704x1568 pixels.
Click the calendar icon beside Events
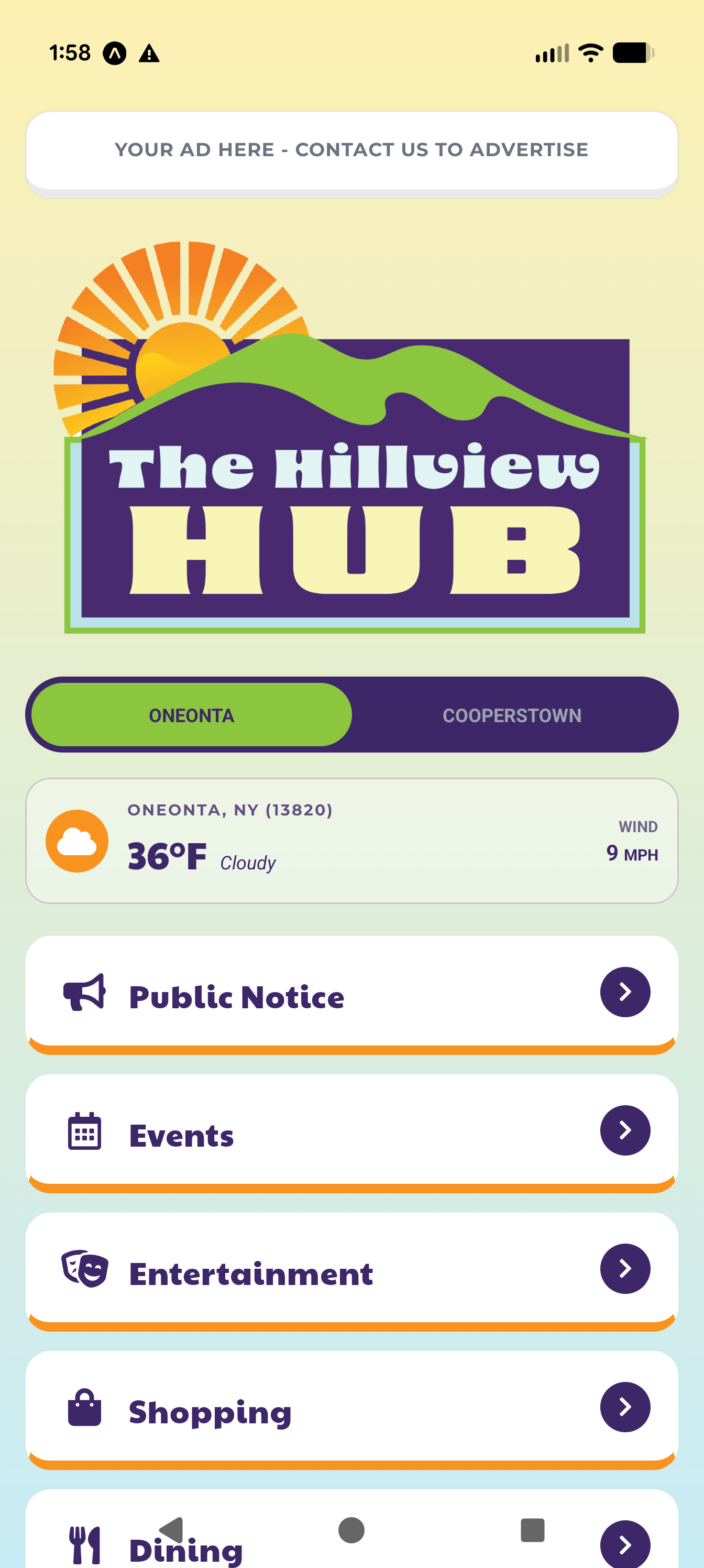click(87, 1130)
